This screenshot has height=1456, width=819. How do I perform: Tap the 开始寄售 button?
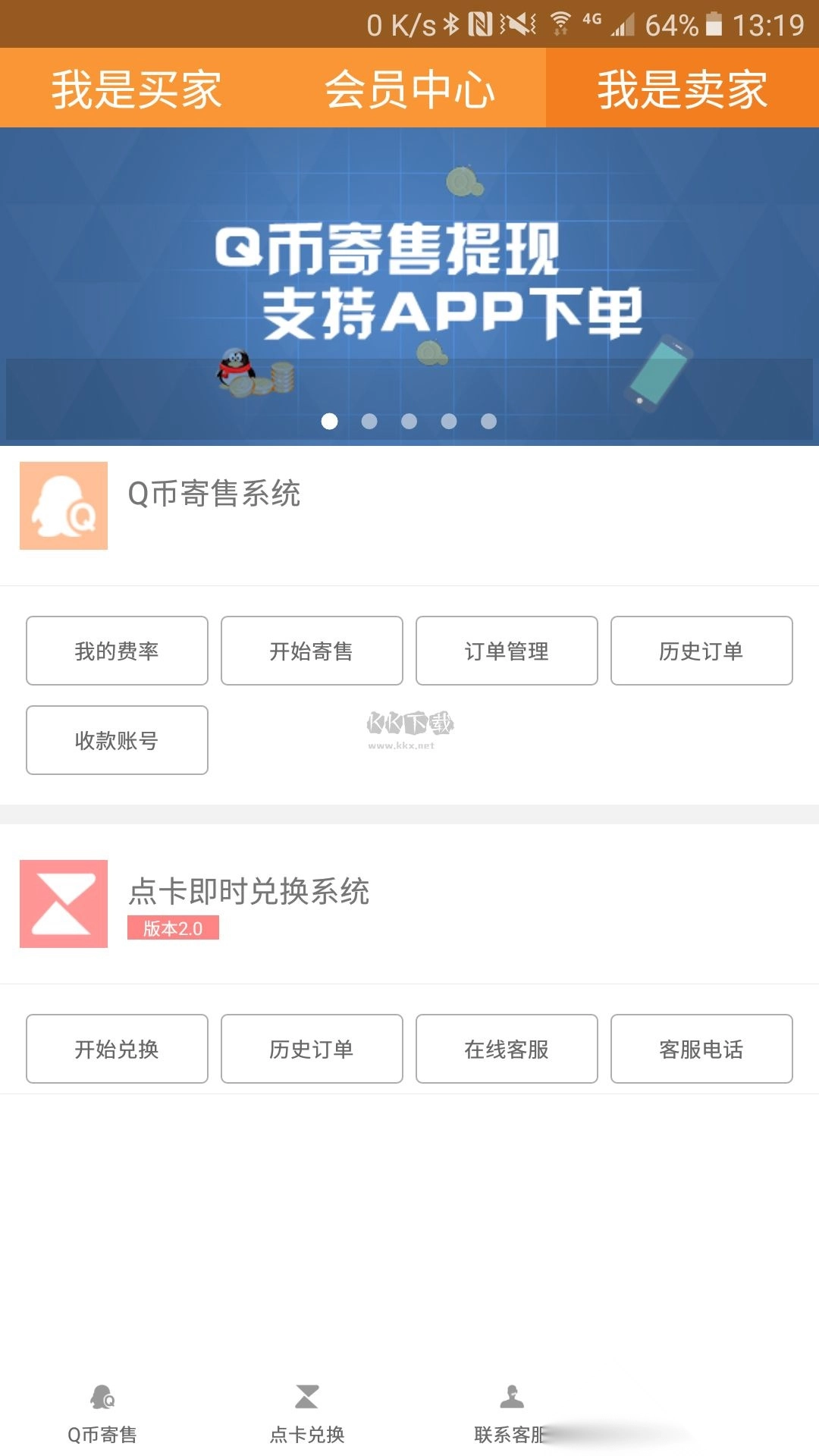click(312, 651)
